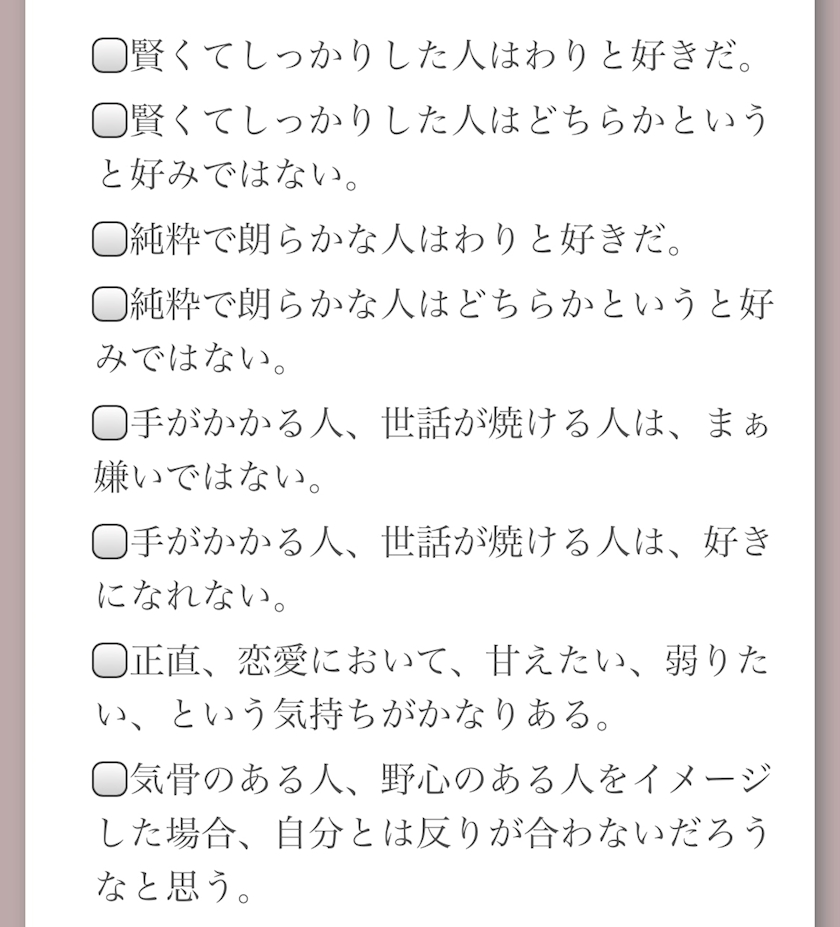
Task: Select 純粋で朗らかな人はわりと好きだ checkbox
Action: [110, 239]
